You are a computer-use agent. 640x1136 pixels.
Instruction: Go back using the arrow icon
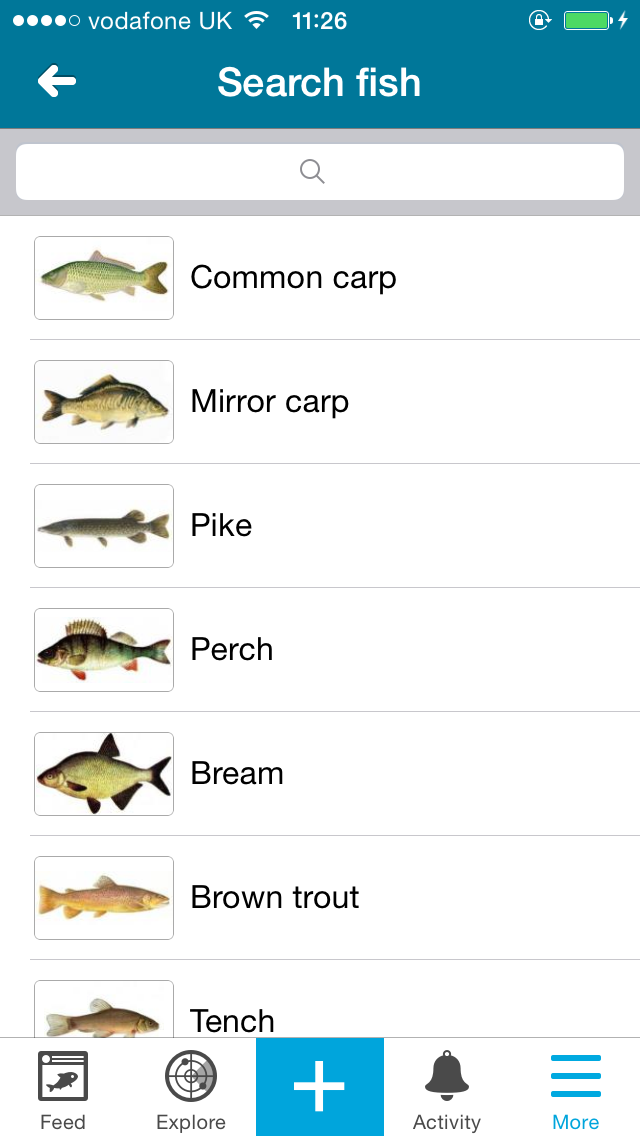point(57,81)
